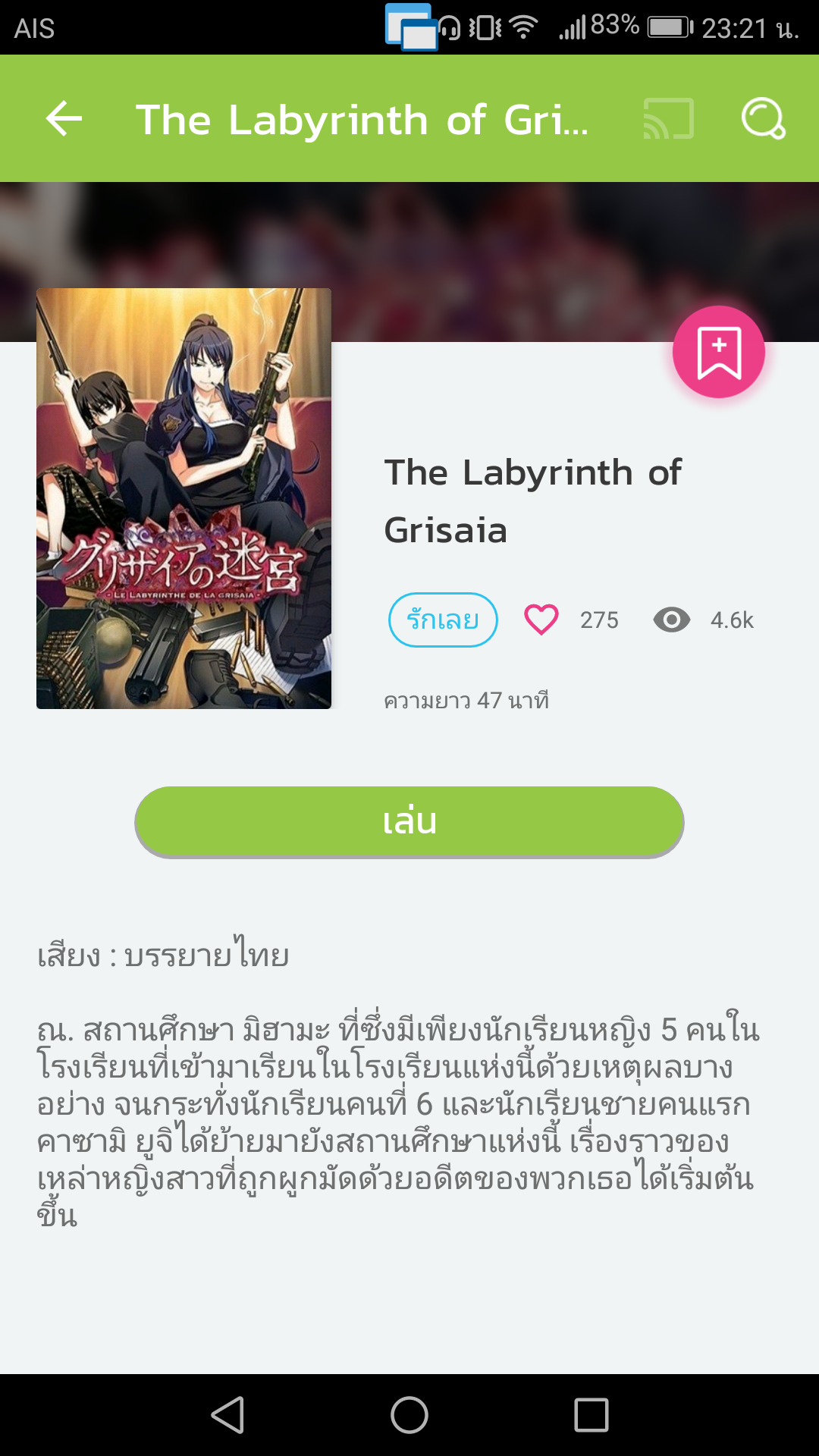Image resolution: width=819 pixels, height=1456 pixels.
Task: Go back using the arrow in the app bar
Action: coord(64,118)
